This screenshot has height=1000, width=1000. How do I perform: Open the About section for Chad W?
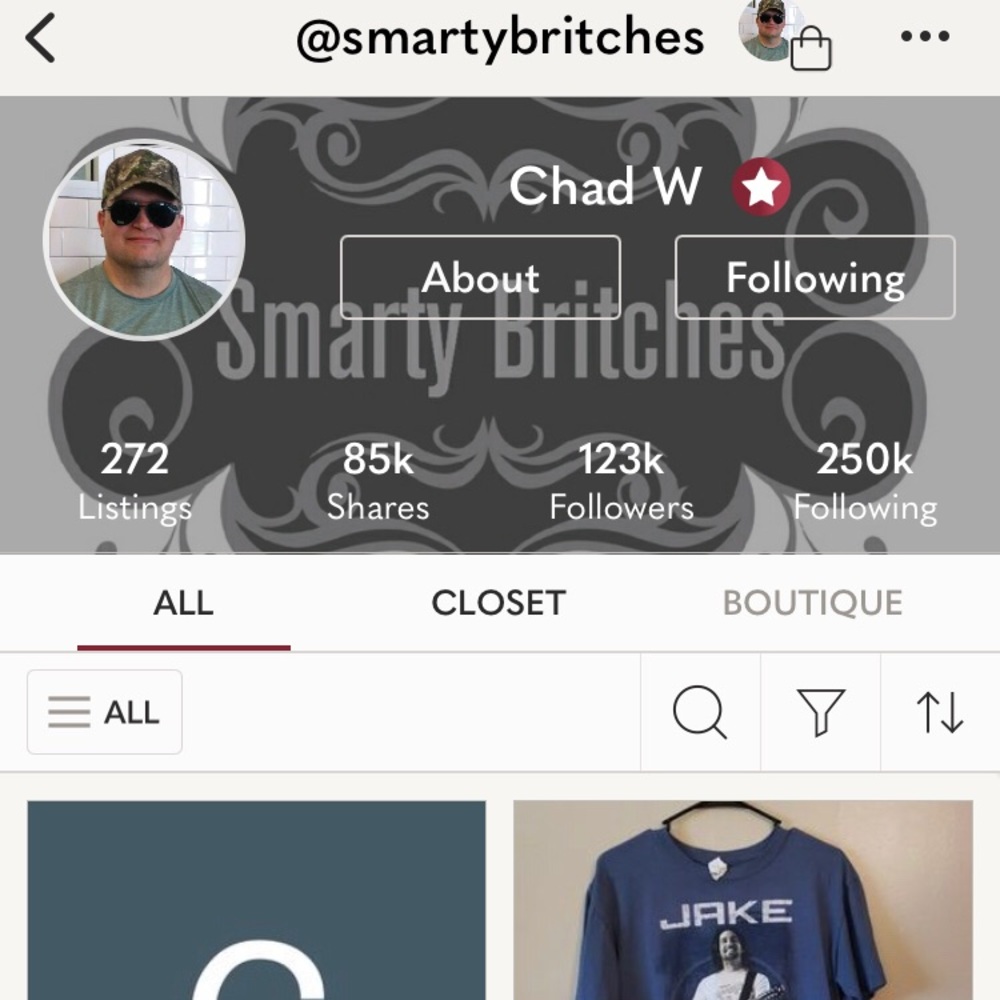(480, 277)
